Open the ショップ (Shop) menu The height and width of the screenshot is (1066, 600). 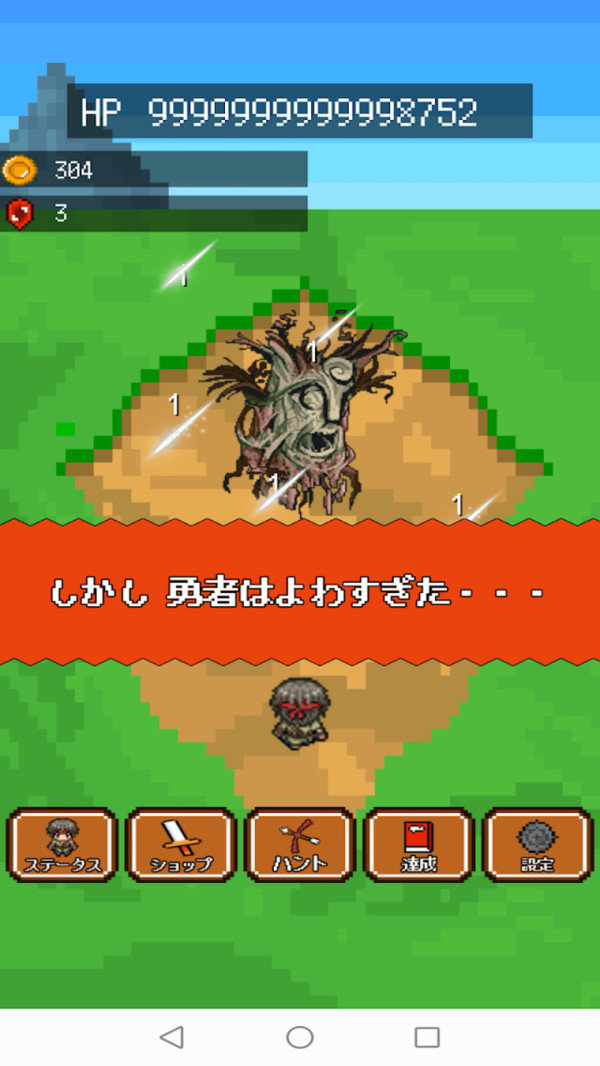[x=181, y=845]
